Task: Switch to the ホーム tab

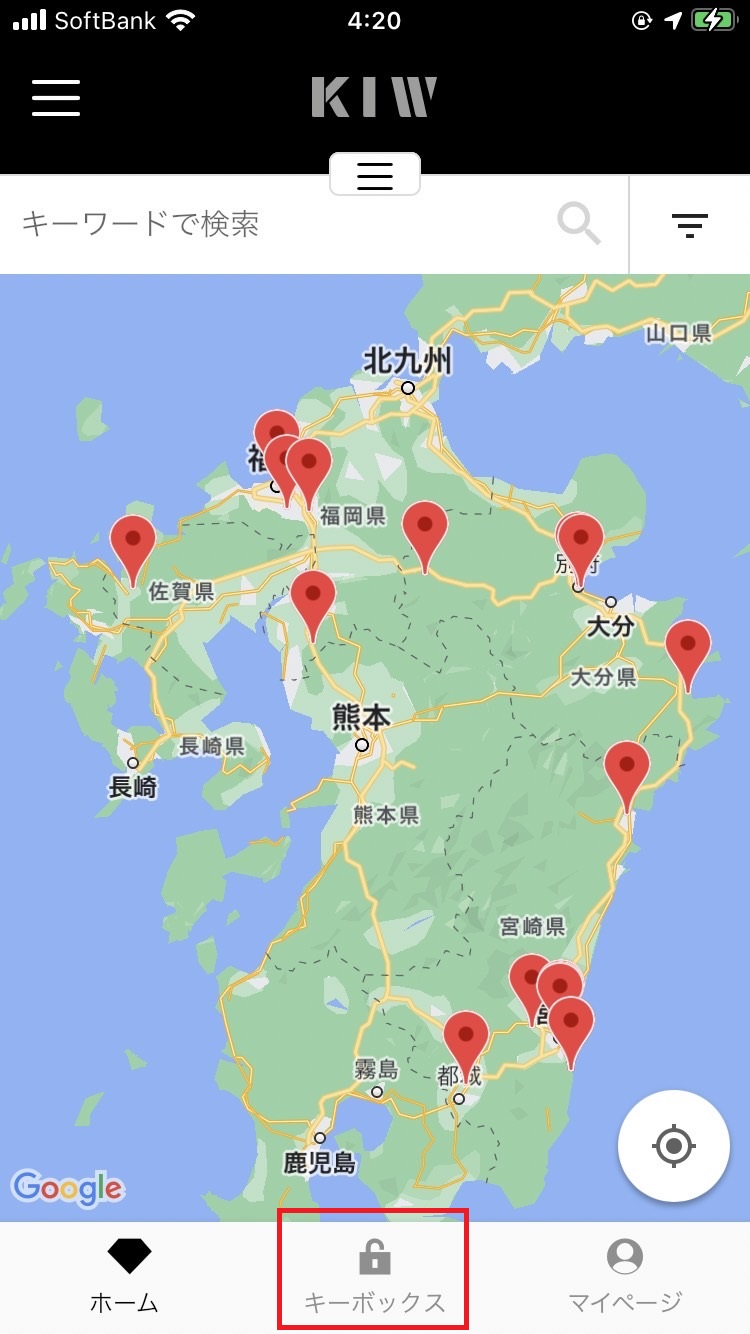Action: coord(125,1277)
